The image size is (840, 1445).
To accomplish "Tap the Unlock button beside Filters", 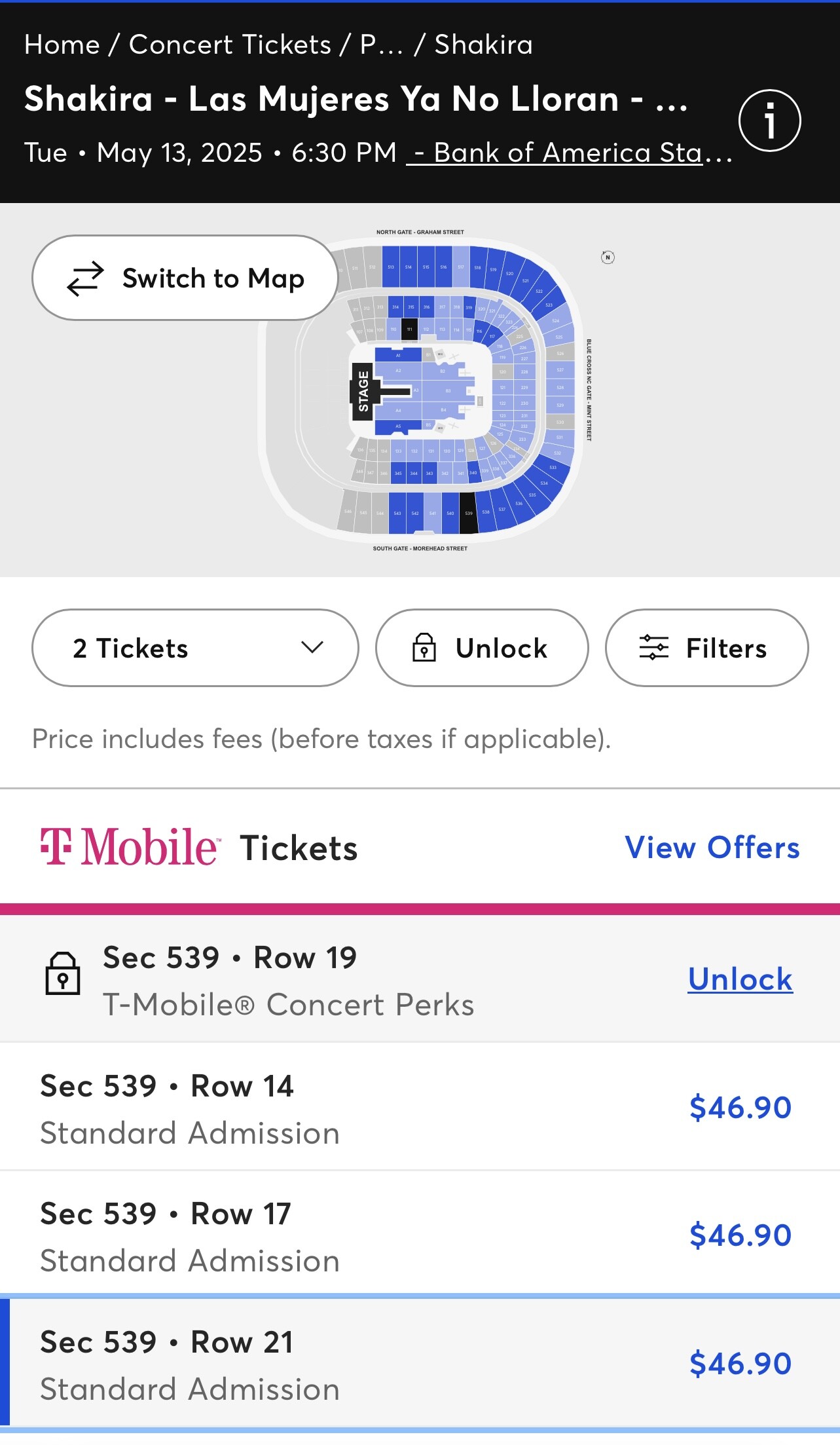I will click(x=482, y=648).
